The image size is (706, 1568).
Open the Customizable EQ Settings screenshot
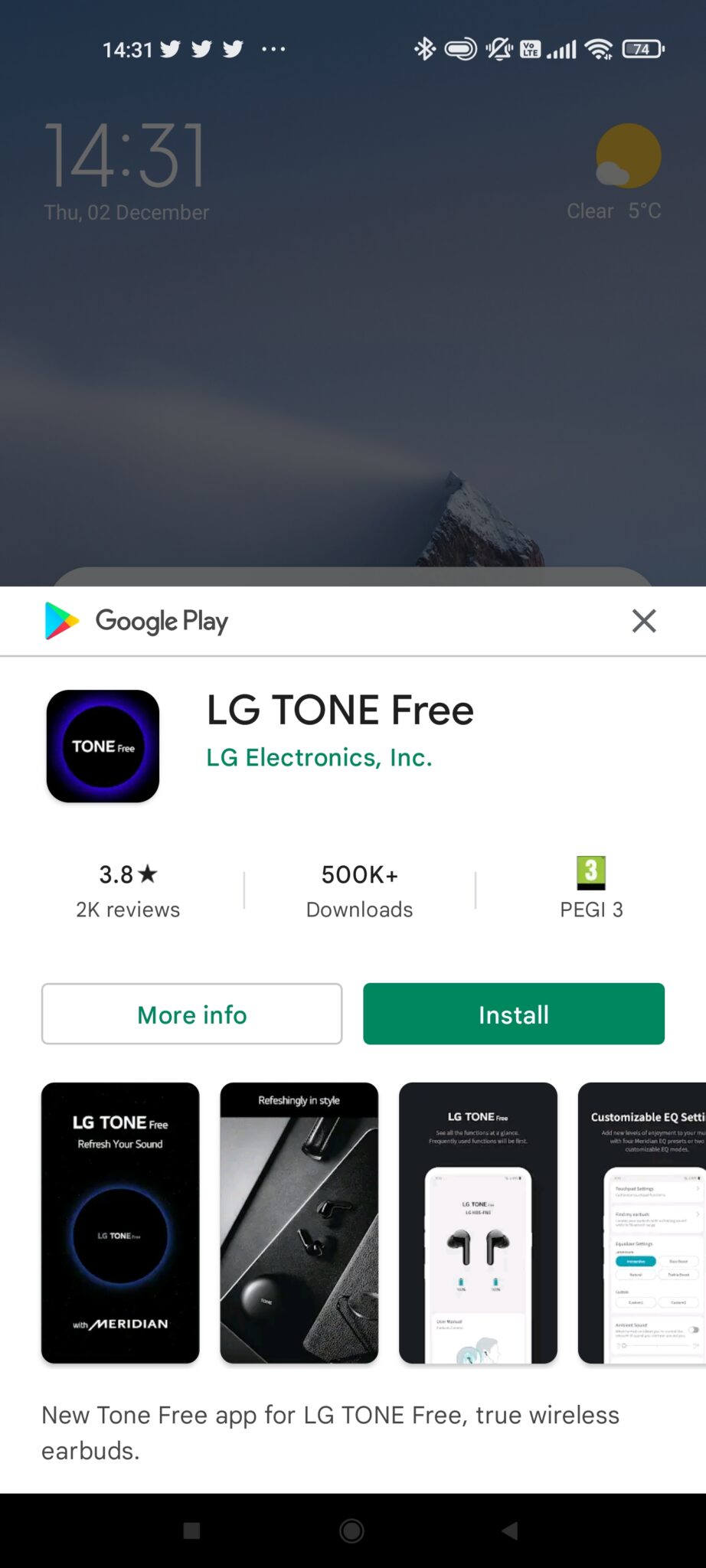(642, 1223)
